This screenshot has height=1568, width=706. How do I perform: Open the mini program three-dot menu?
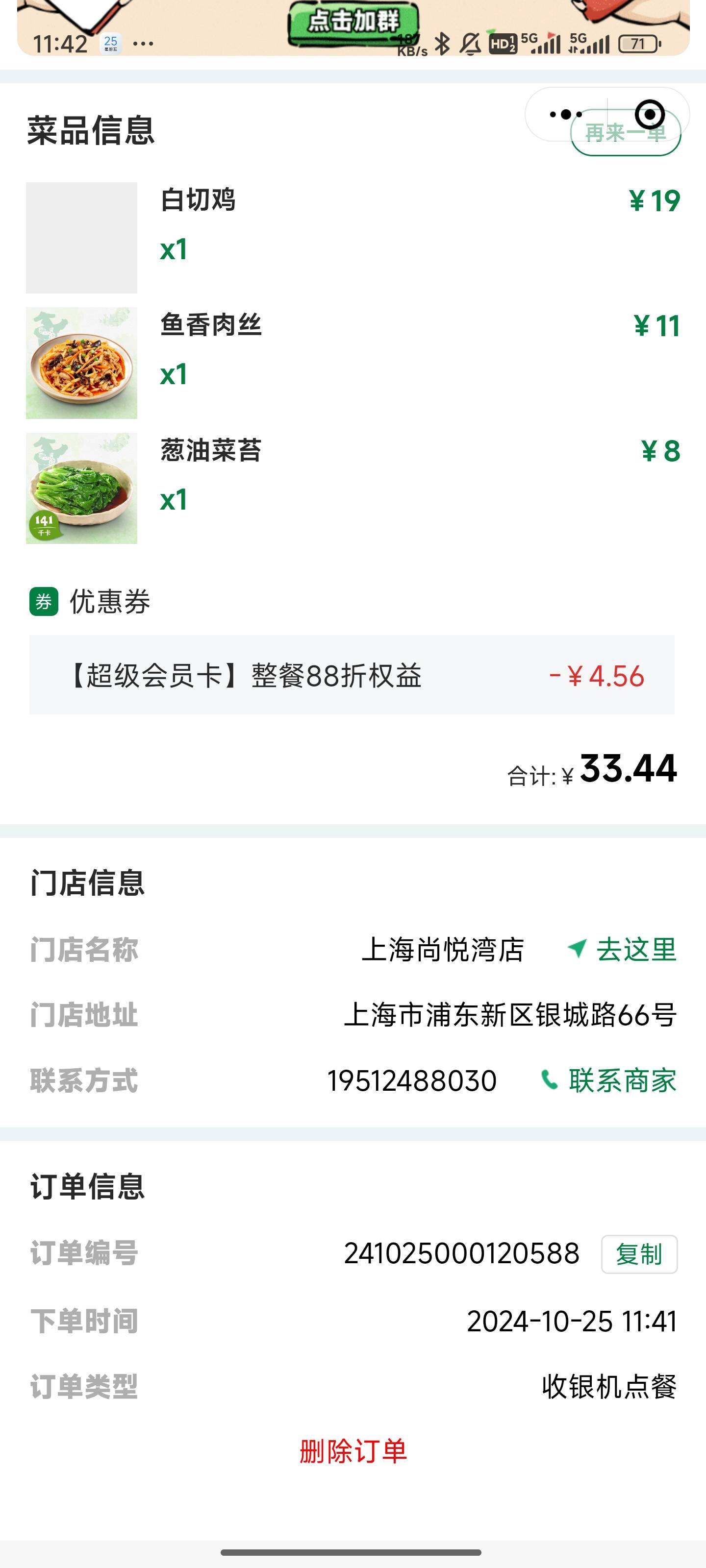point(566,114)
